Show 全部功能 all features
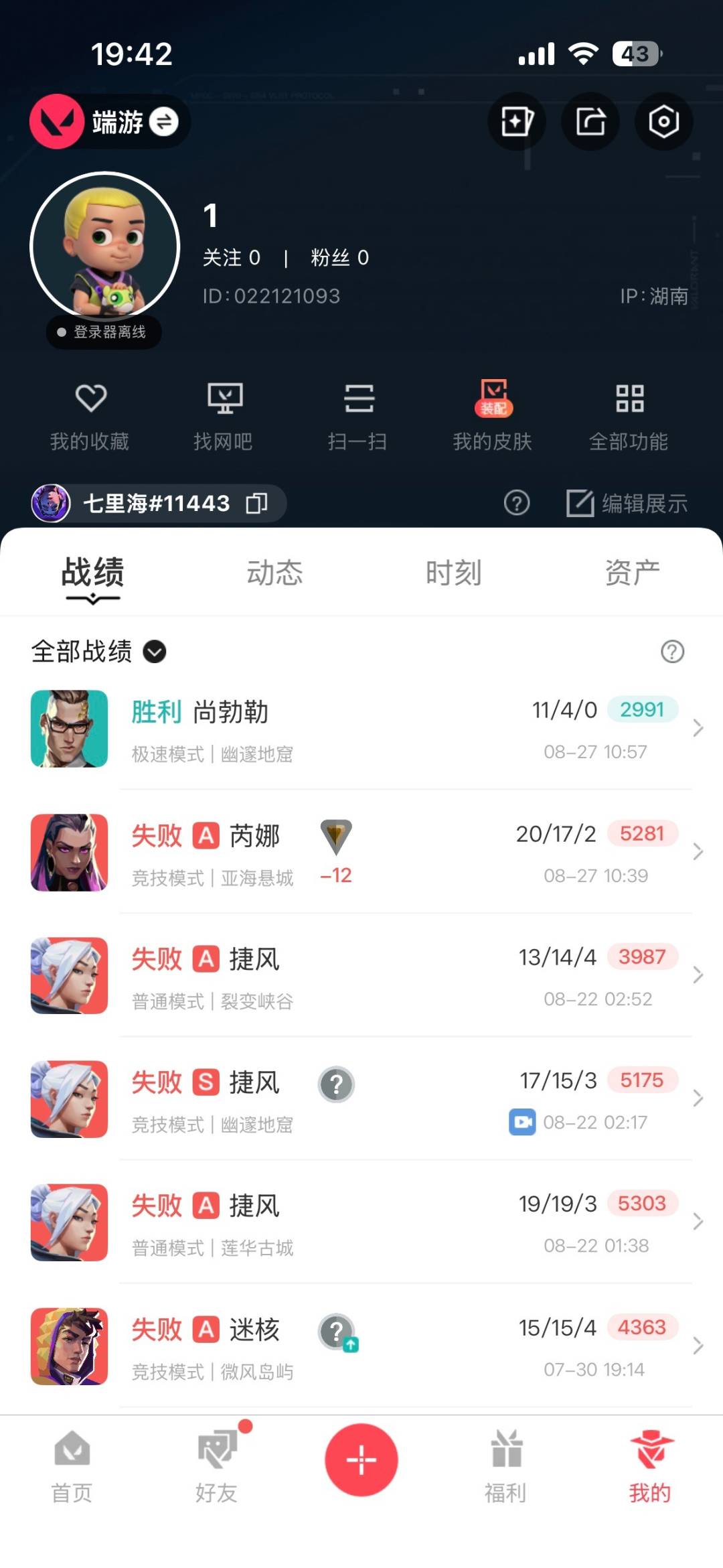 click(x=629, y=416)
